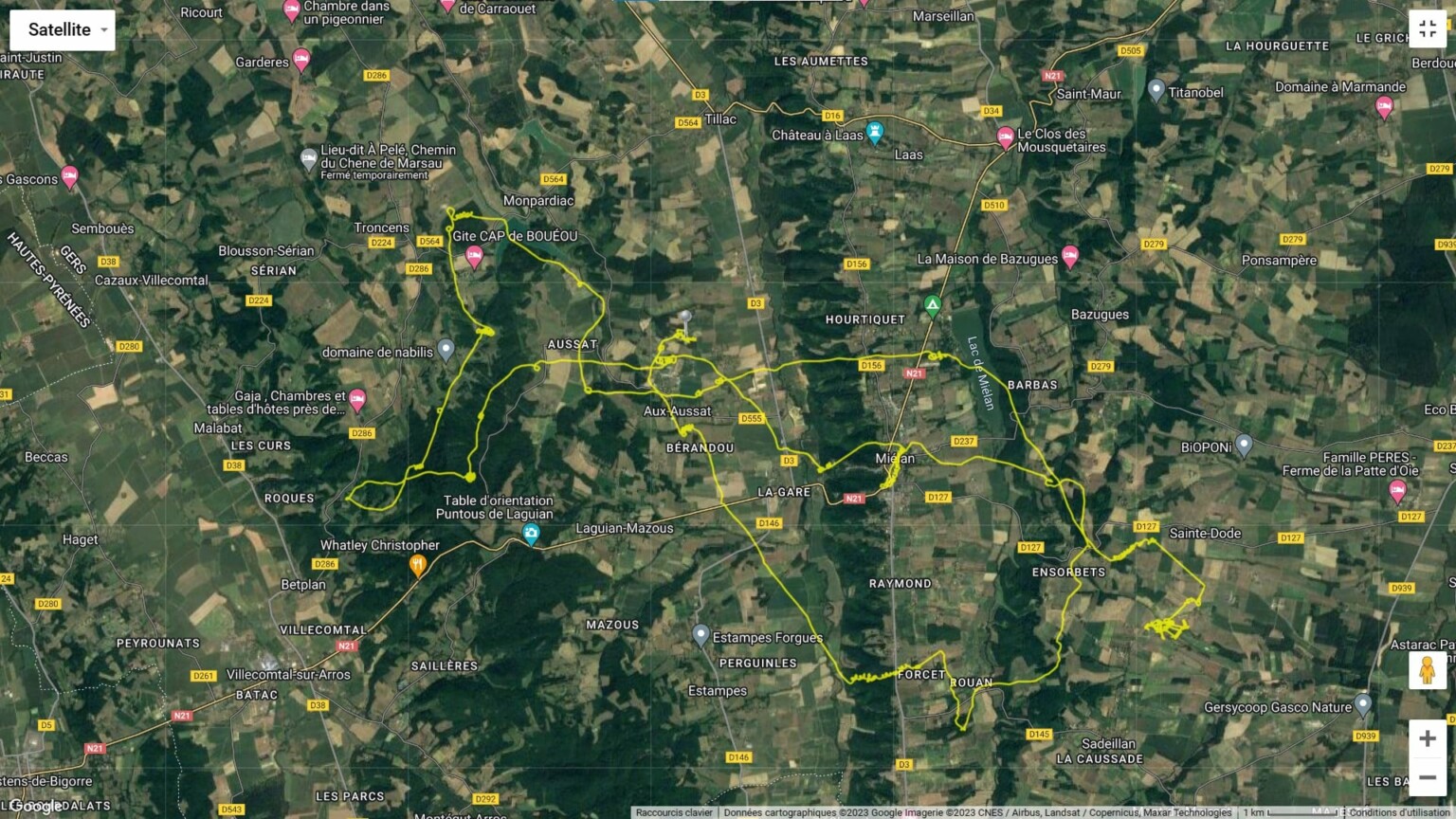Screen dimensions: 1456x819
Task: Select Le Clos des Mousquetaires lodging pin
Action: [1006, 138]
